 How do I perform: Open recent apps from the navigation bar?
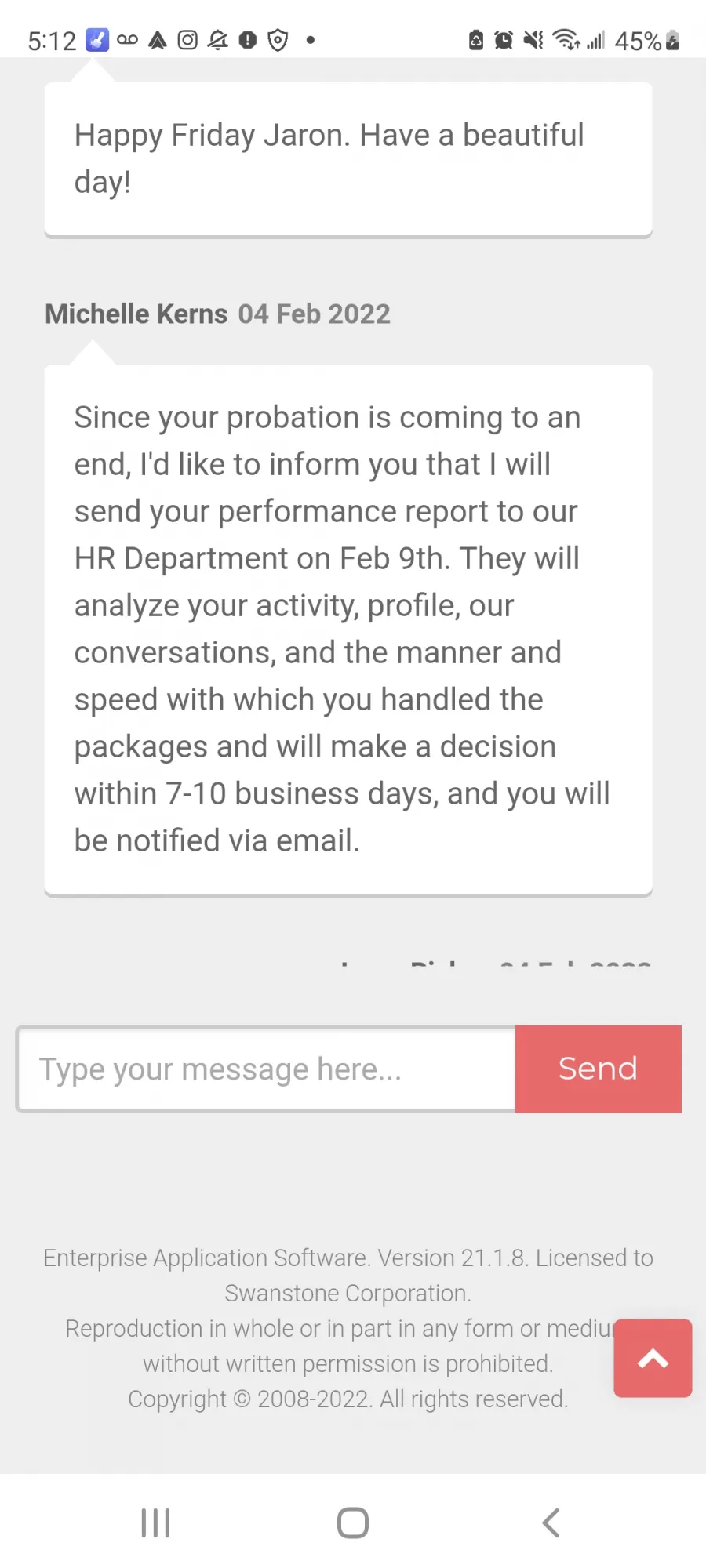pos(155,1523)
